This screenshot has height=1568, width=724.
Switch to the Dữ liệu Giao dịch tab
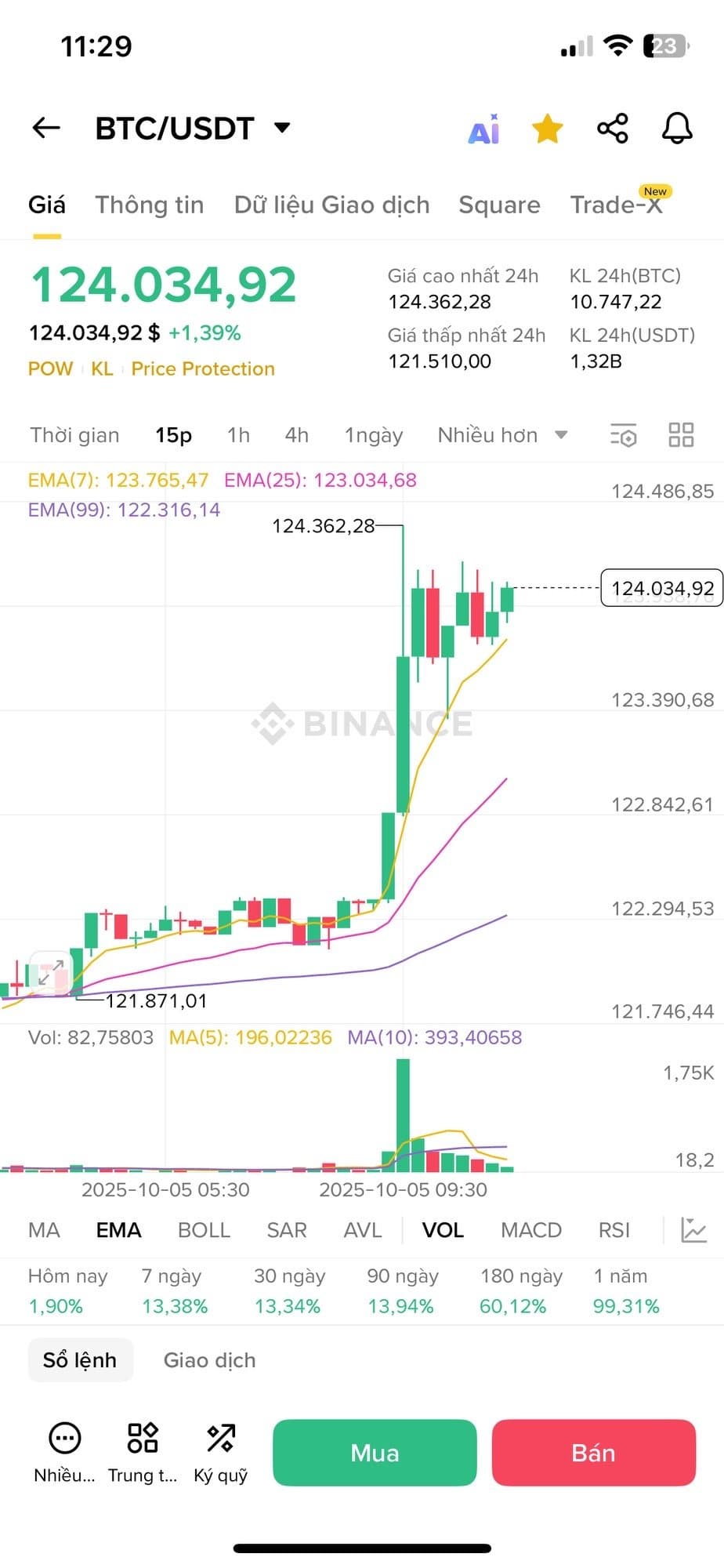(331, 205)
